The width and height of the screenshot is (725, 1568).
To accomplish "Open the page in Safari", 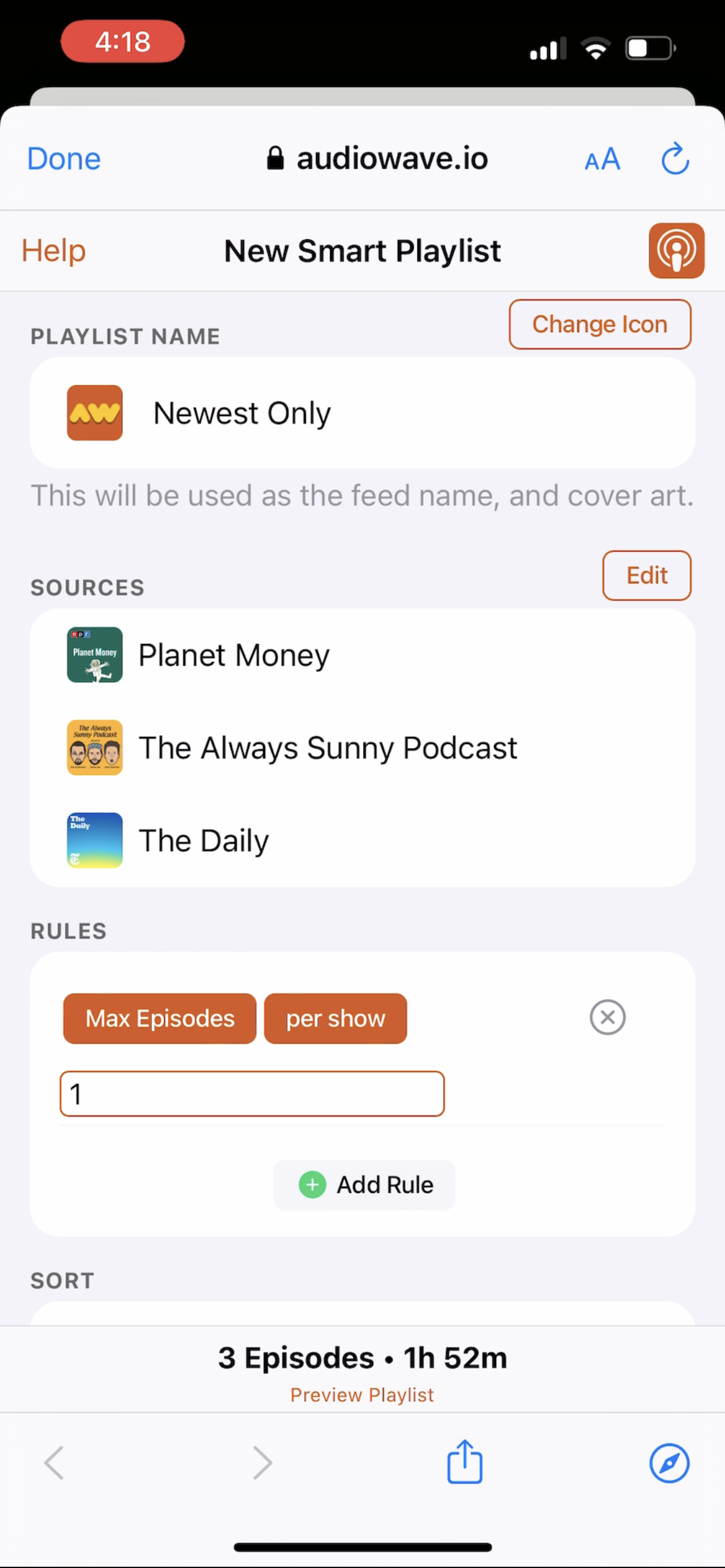I will click(669, 1463).
